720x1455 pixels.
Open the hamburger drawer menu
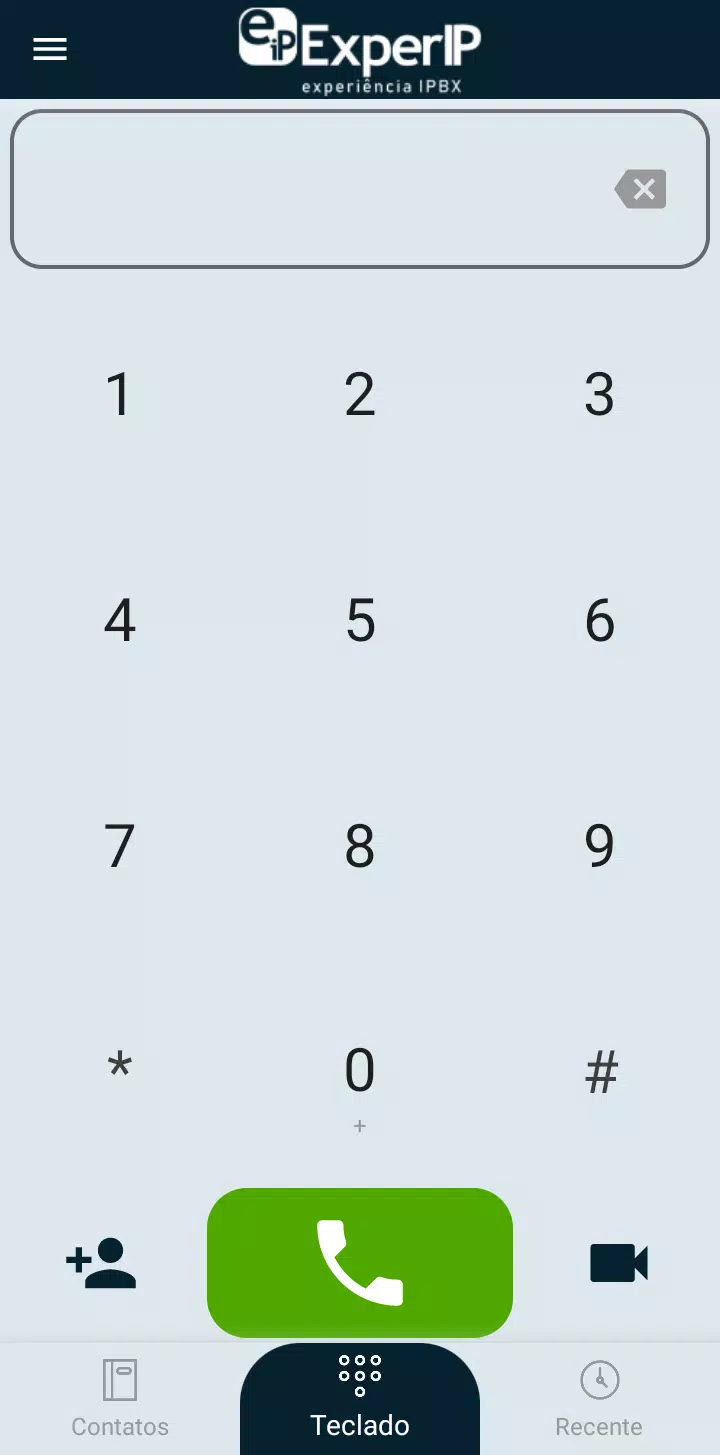pos(50,49)
